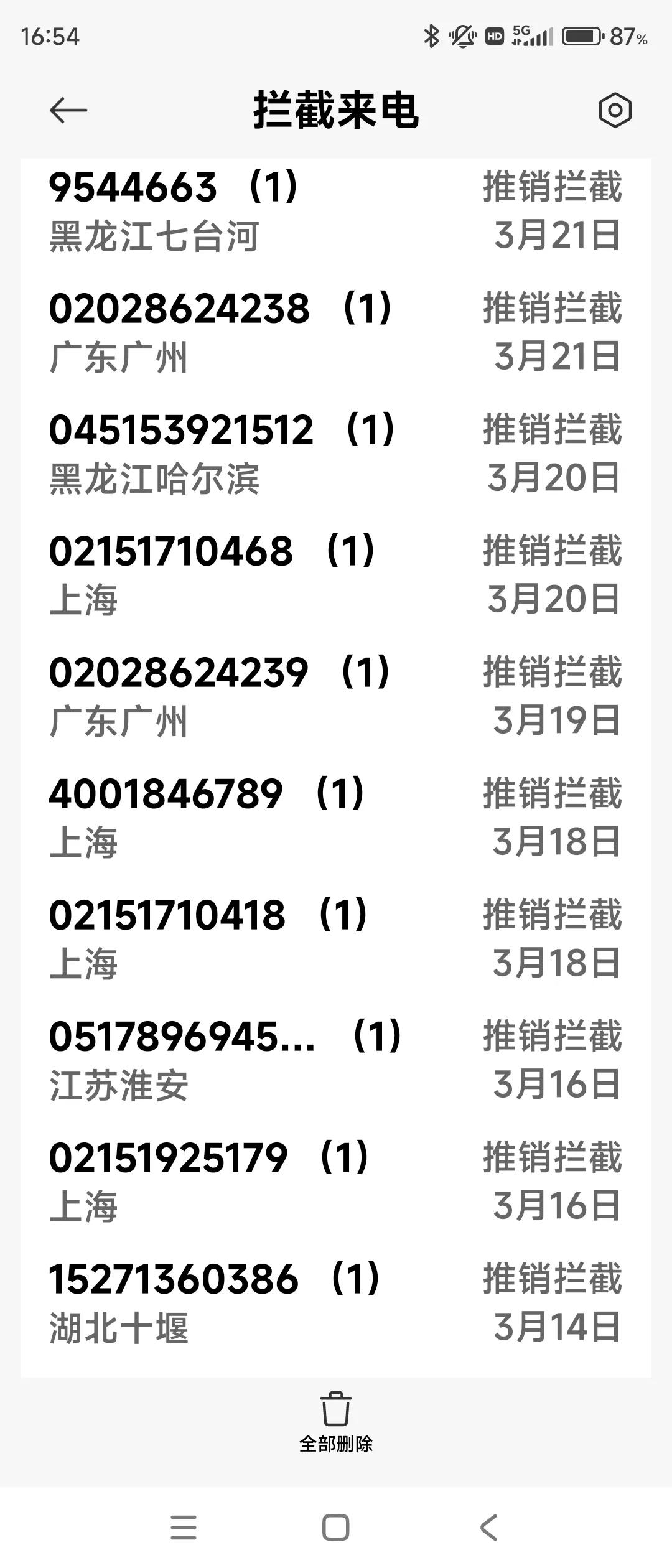
Task: Go back using the top-left arrow
Action: pyautogui.click(x=68, y=110)
